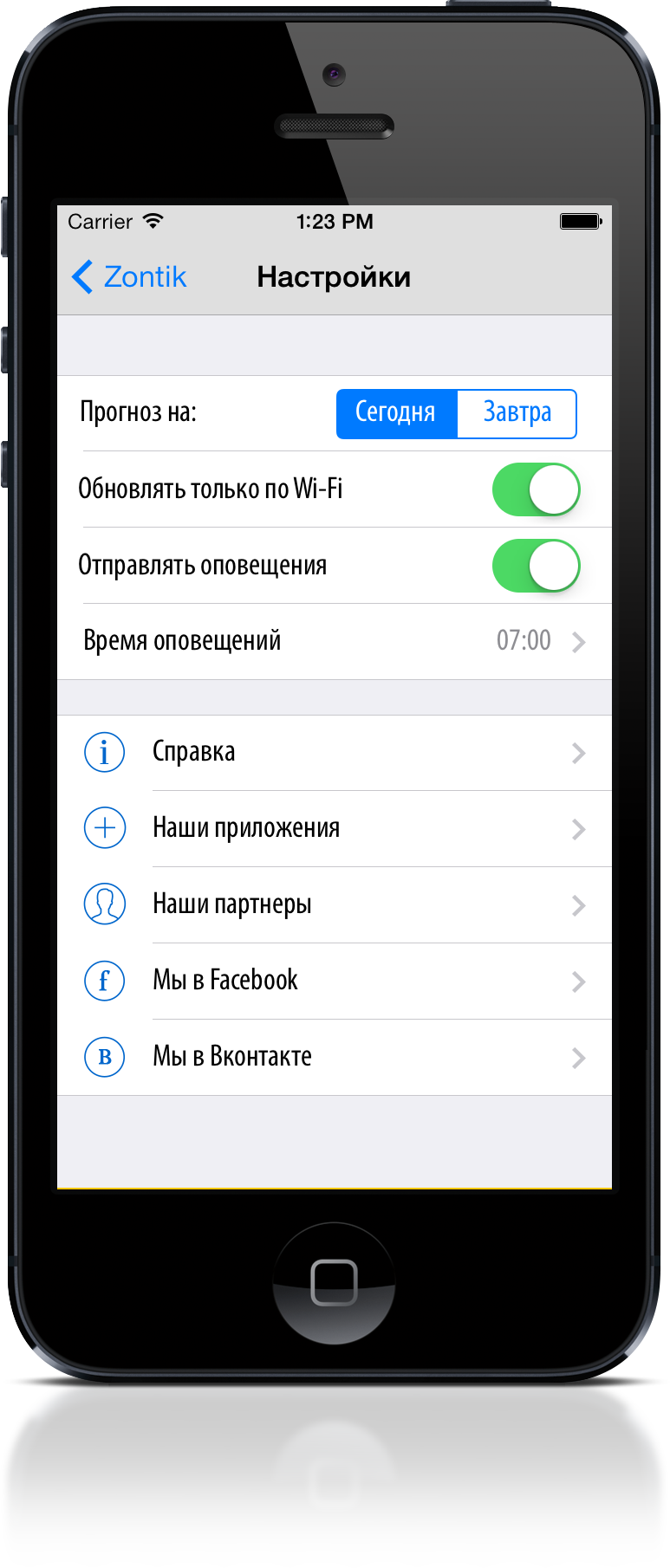
Task: Open Наши партнеры
Action: [334, 904]
